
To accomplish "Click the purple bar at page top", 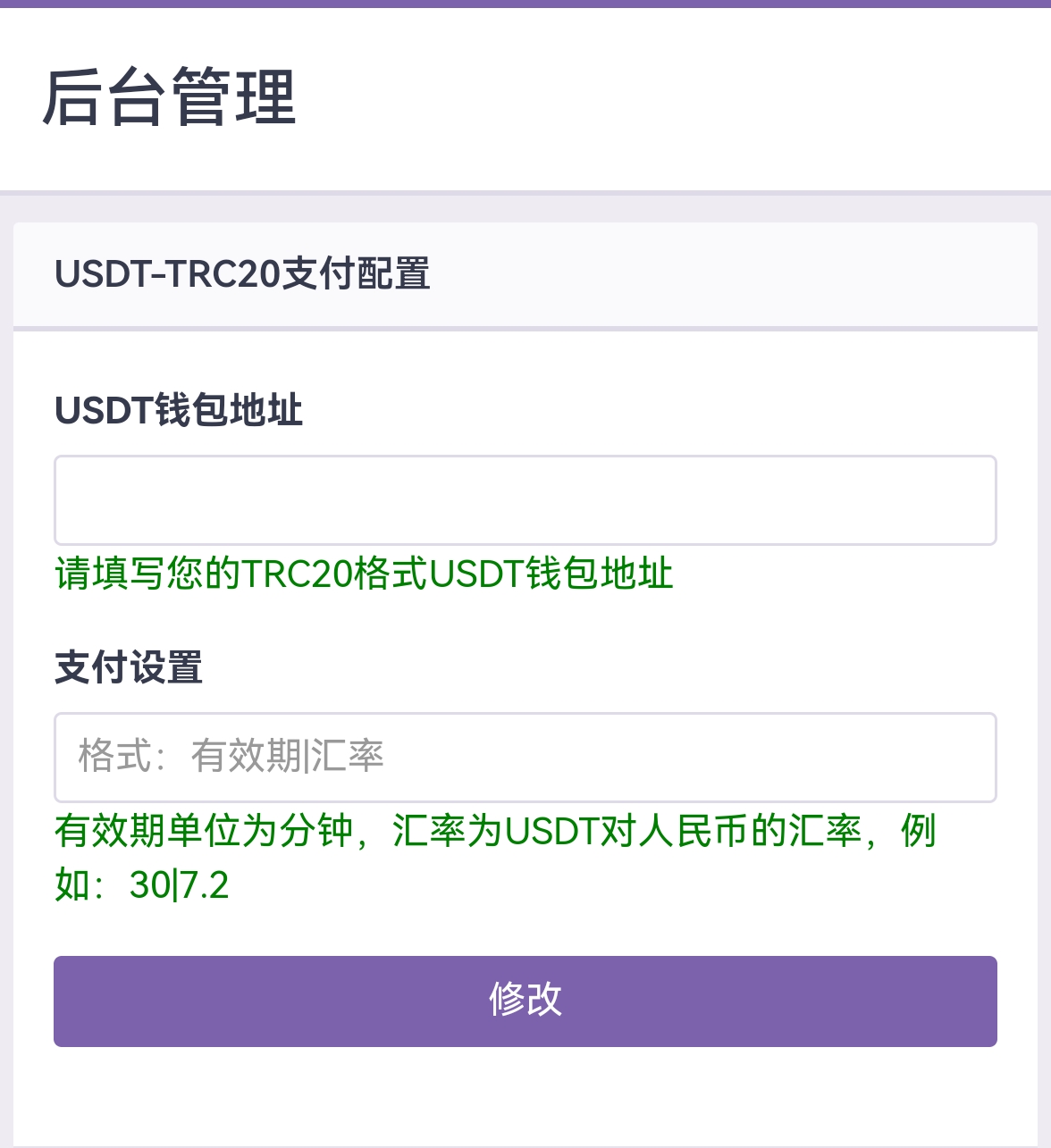I will click(x=525, y=4).
